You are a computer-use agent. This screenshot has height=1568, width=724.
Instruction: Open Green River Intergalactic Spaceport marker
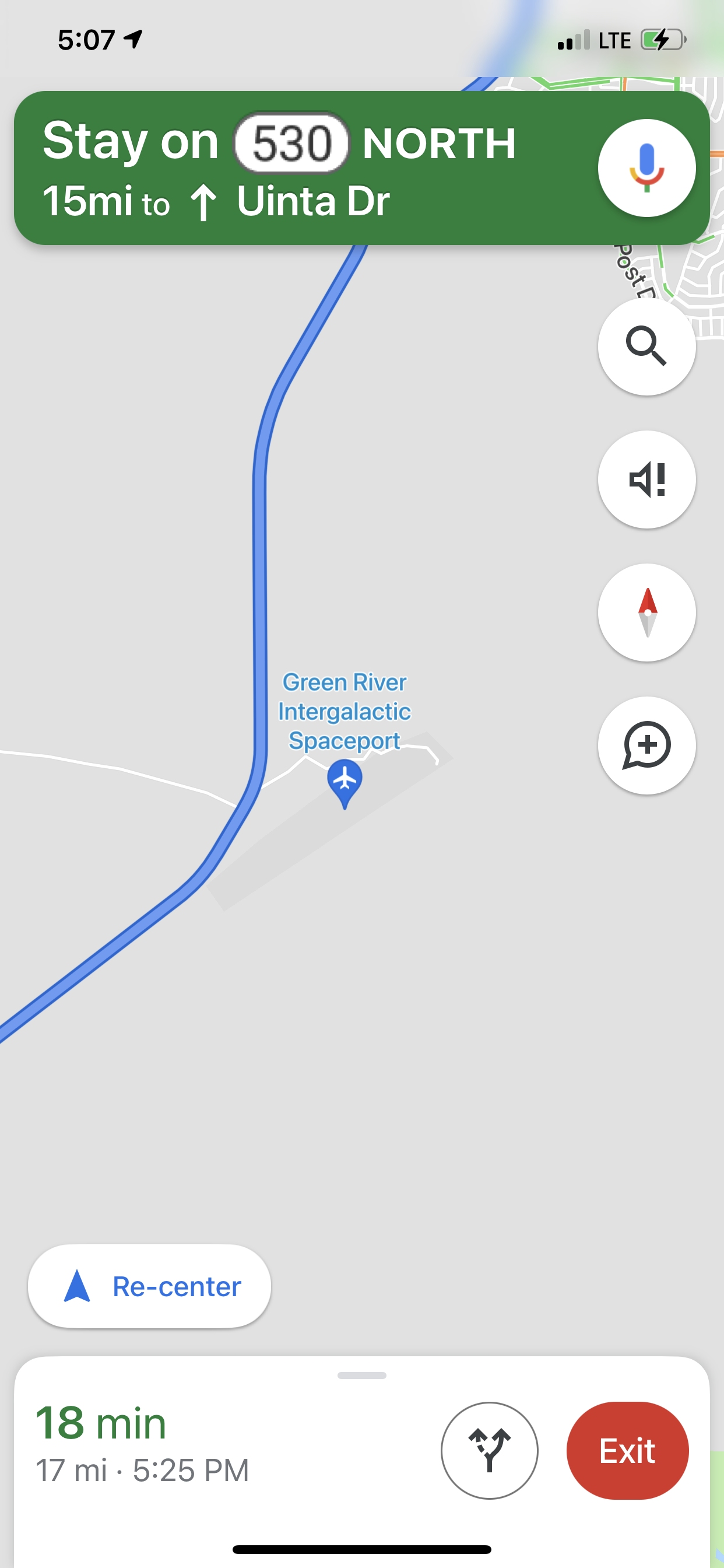(x=345, y=780)
